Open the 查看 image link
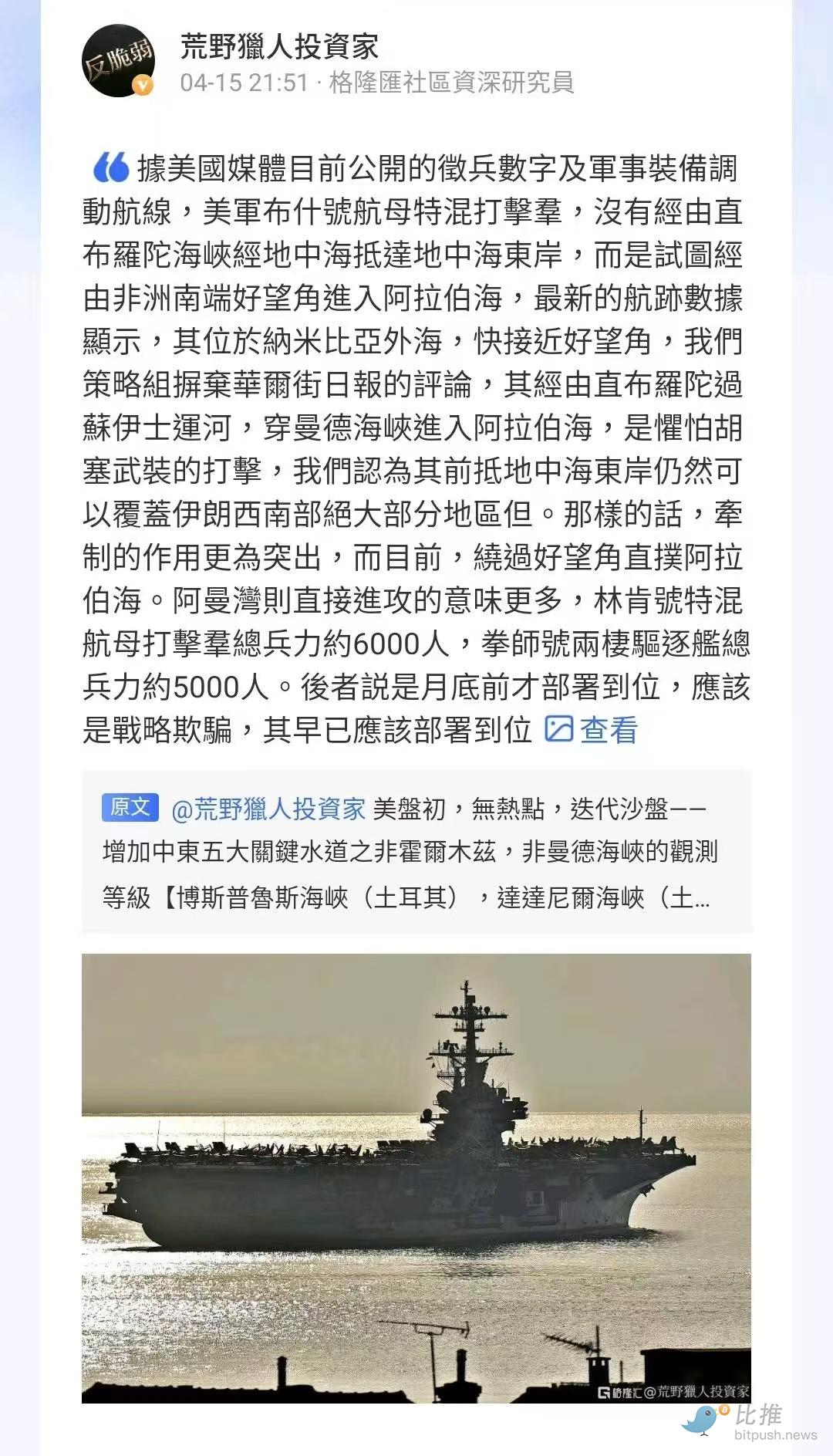Viewport: 833px width, 1456px height. tap(592, 730)
